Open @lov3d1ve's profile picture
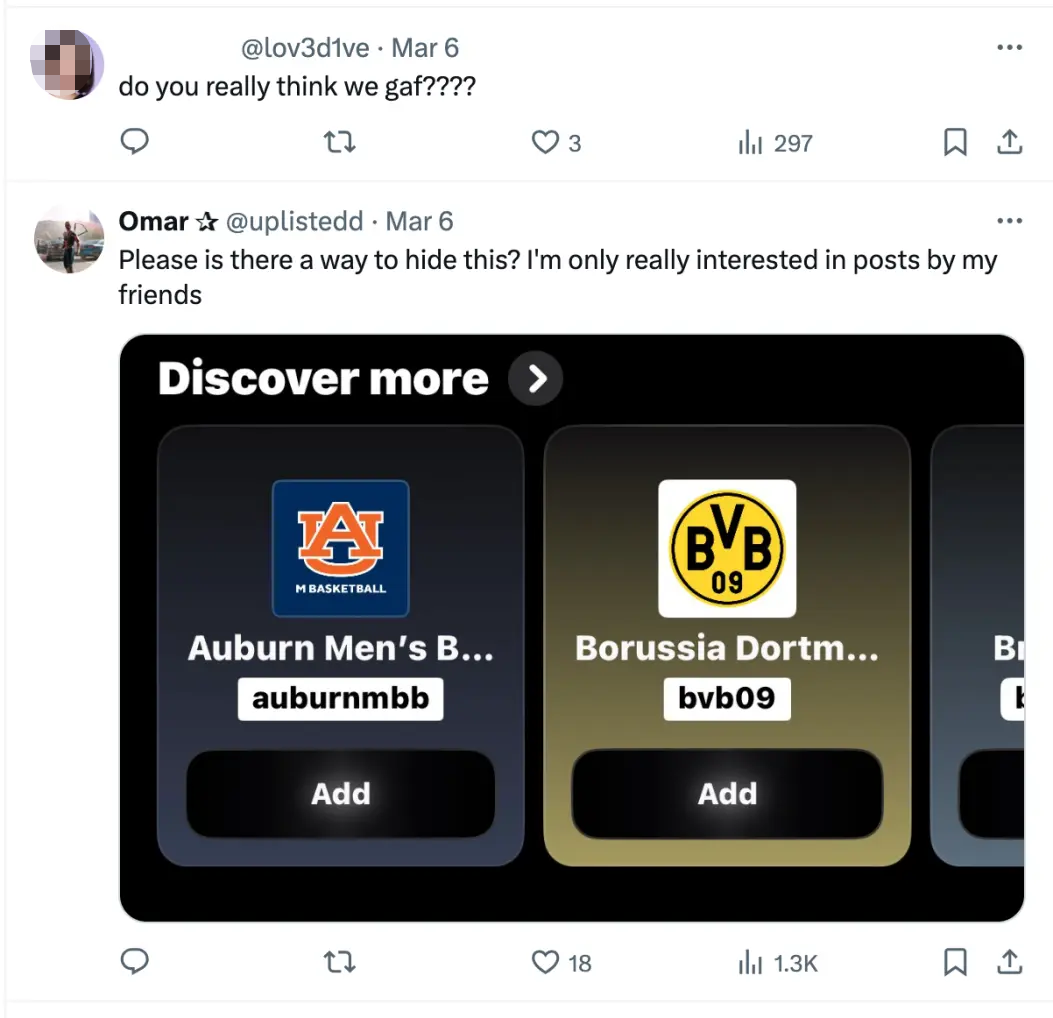 tap(68, 64)
